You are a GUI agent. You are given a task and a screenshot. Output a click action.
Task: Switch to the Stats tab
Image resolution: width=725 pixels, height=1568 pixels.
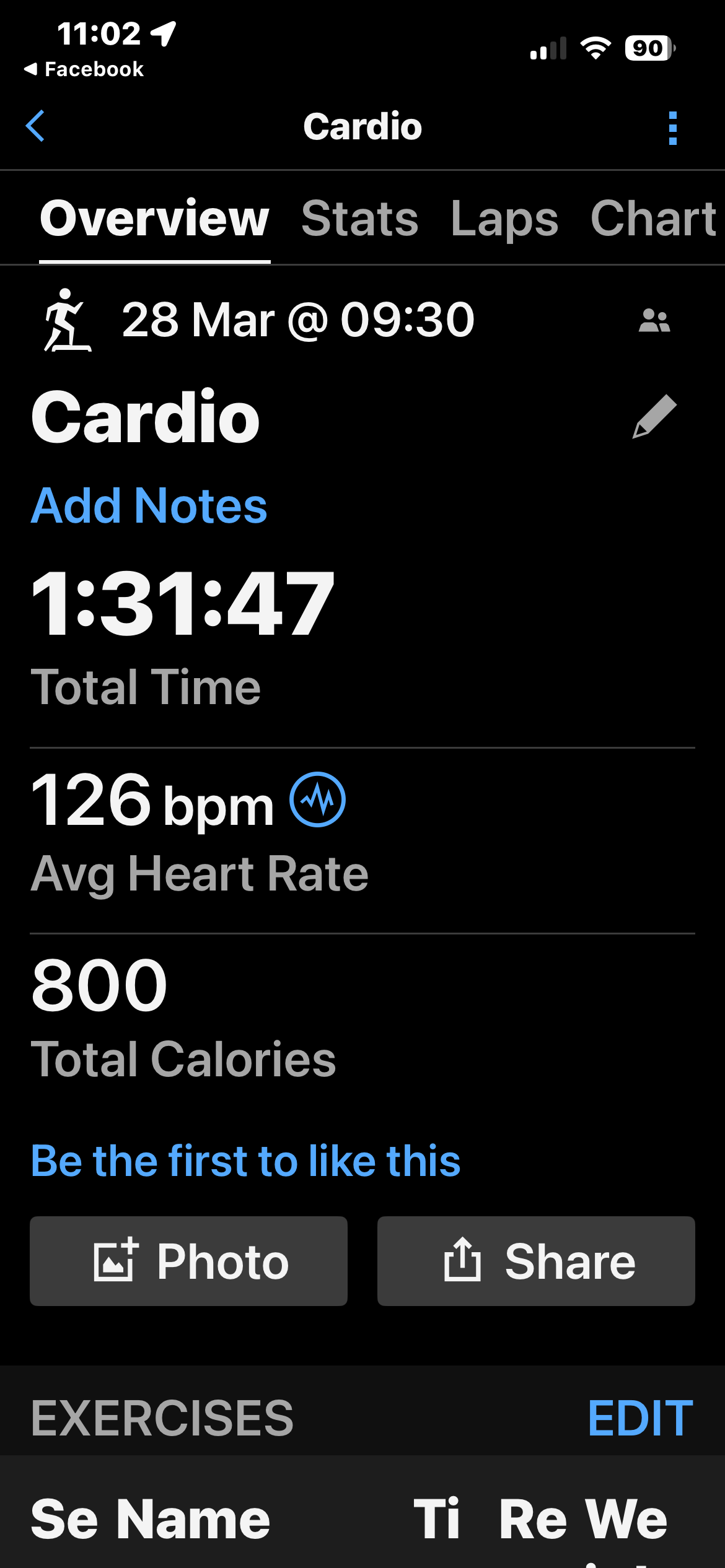pos(359,219)
